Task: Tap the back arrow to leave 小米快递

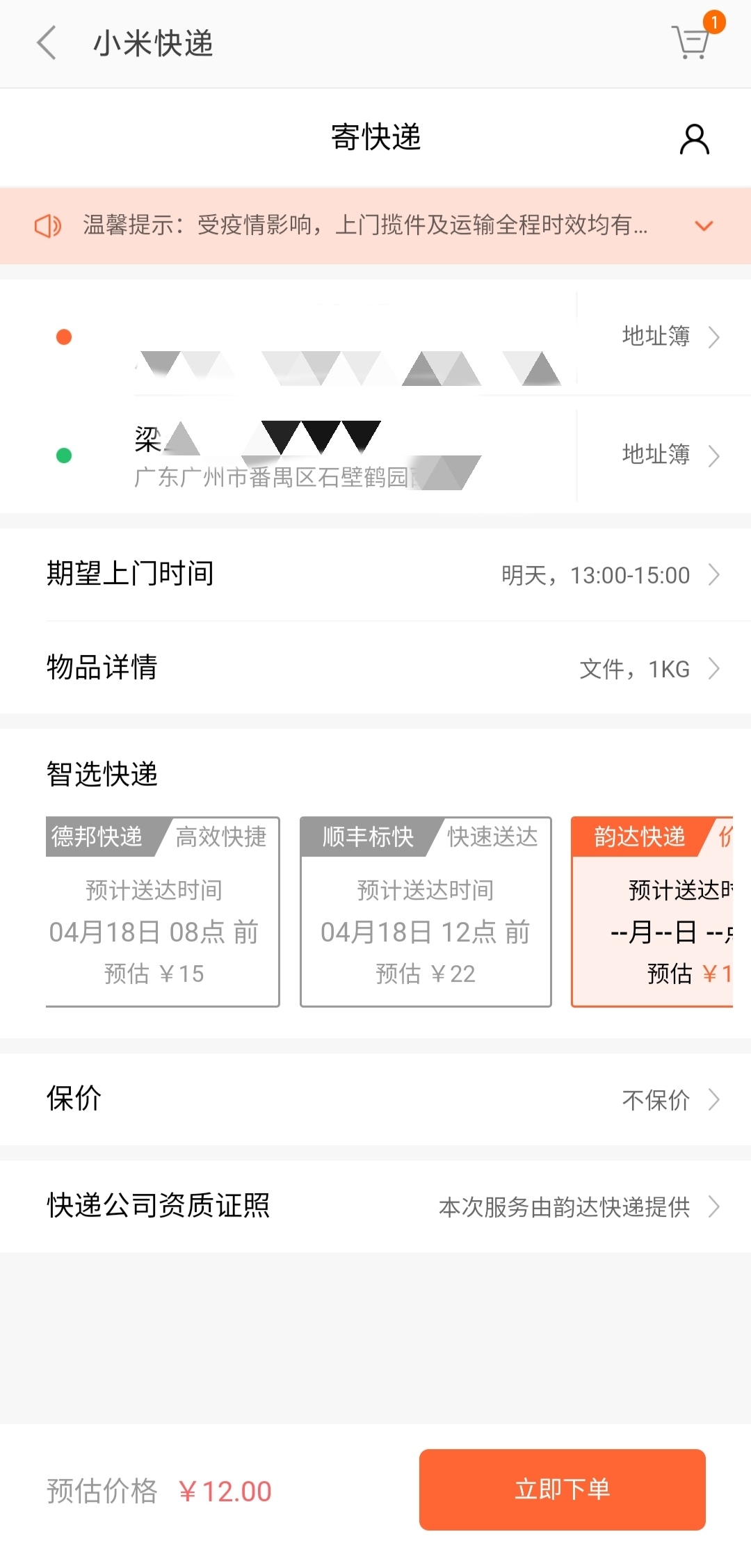Action: click(x=46, y=43)
